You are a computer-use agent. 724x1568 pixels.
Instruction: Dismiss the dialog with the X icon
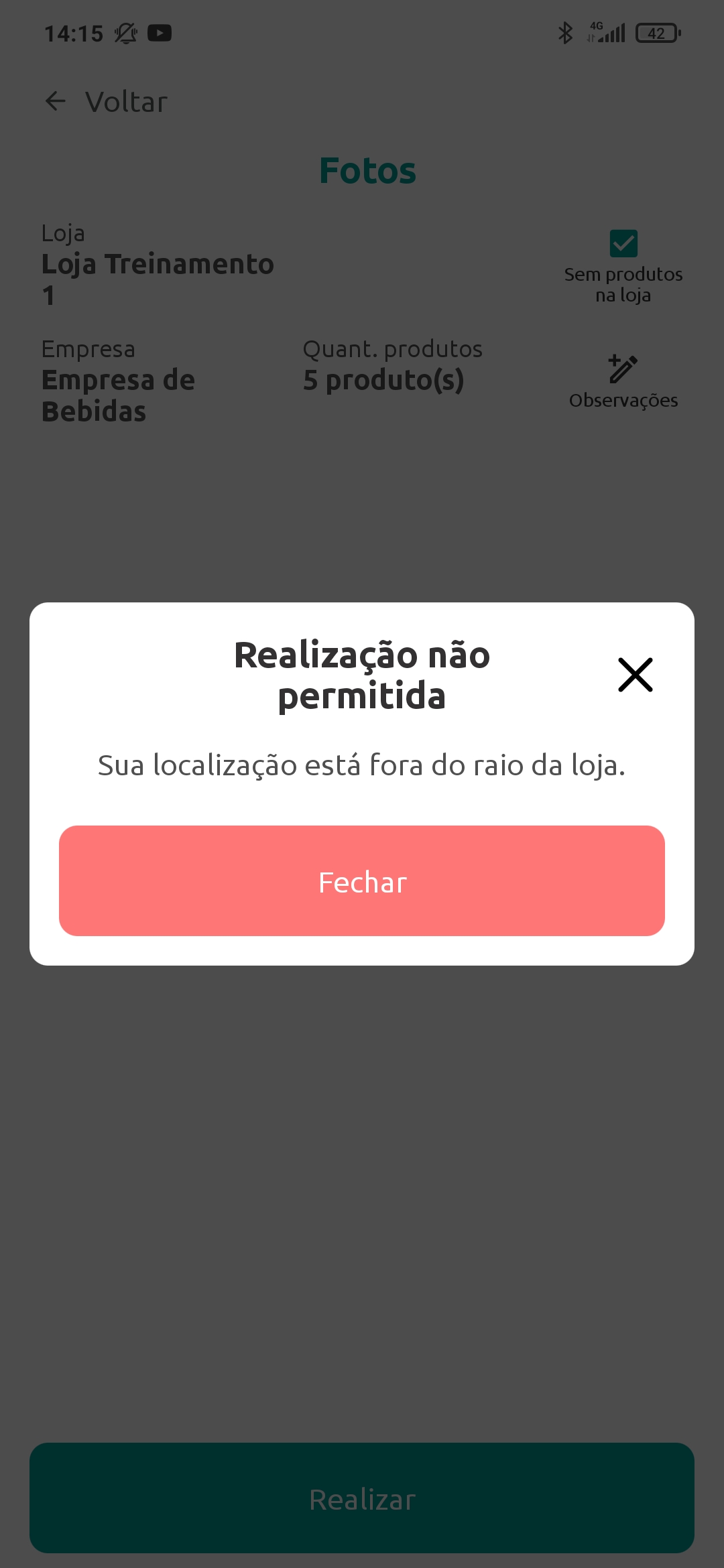tap(635, 674)
